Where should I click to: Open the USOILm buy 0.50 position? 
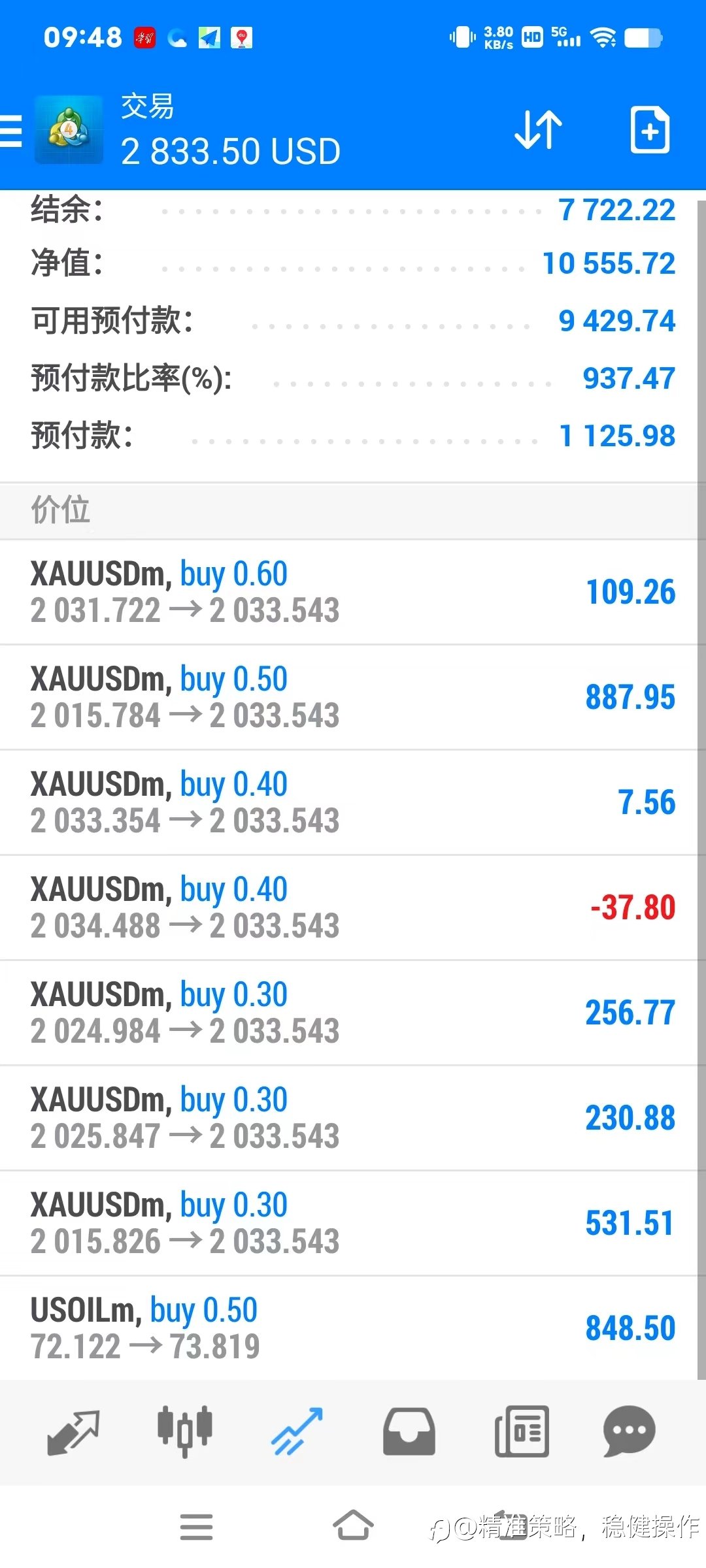[353, 1328]
